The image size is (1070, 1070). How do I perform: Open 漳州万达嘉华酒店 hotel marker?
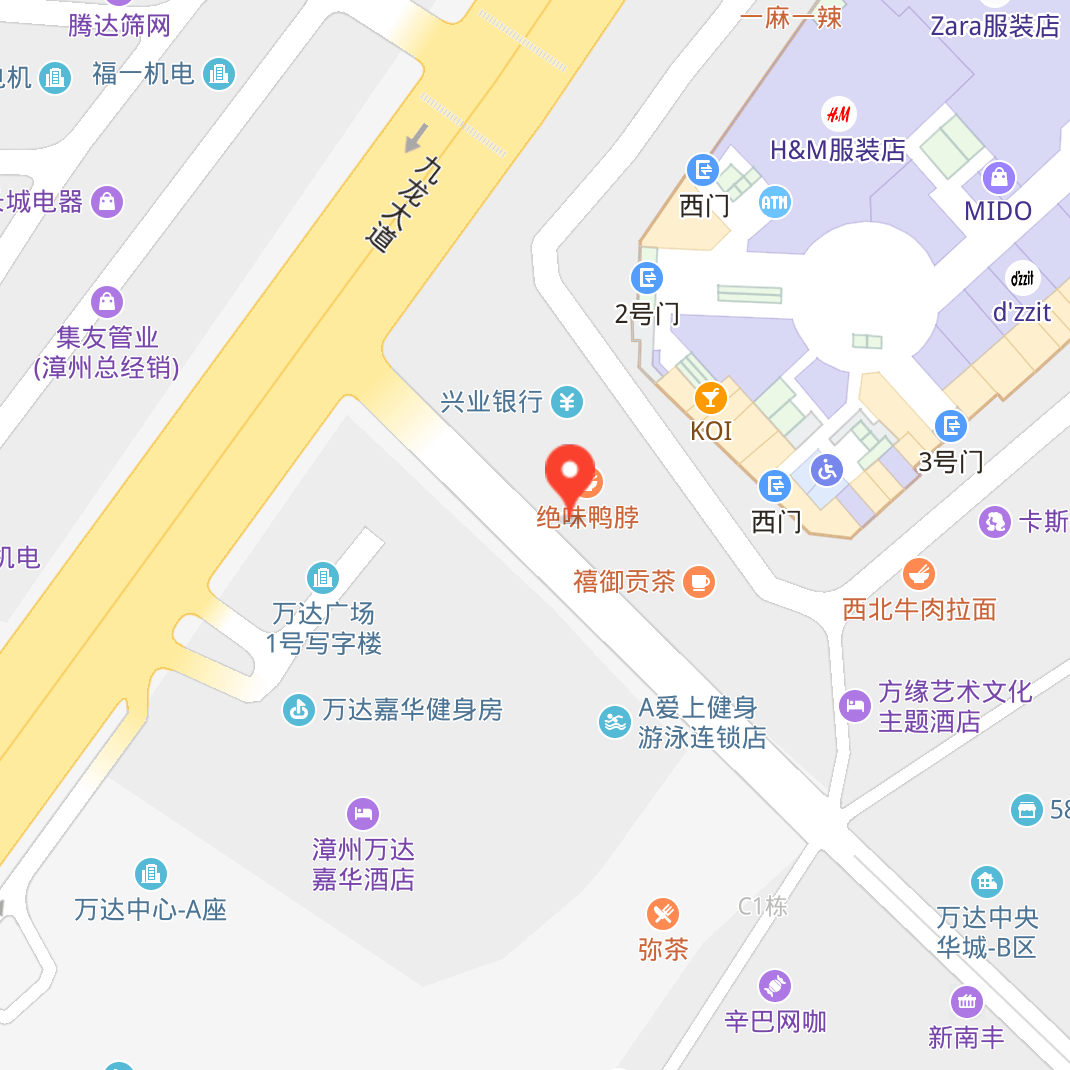click(363, 813)
